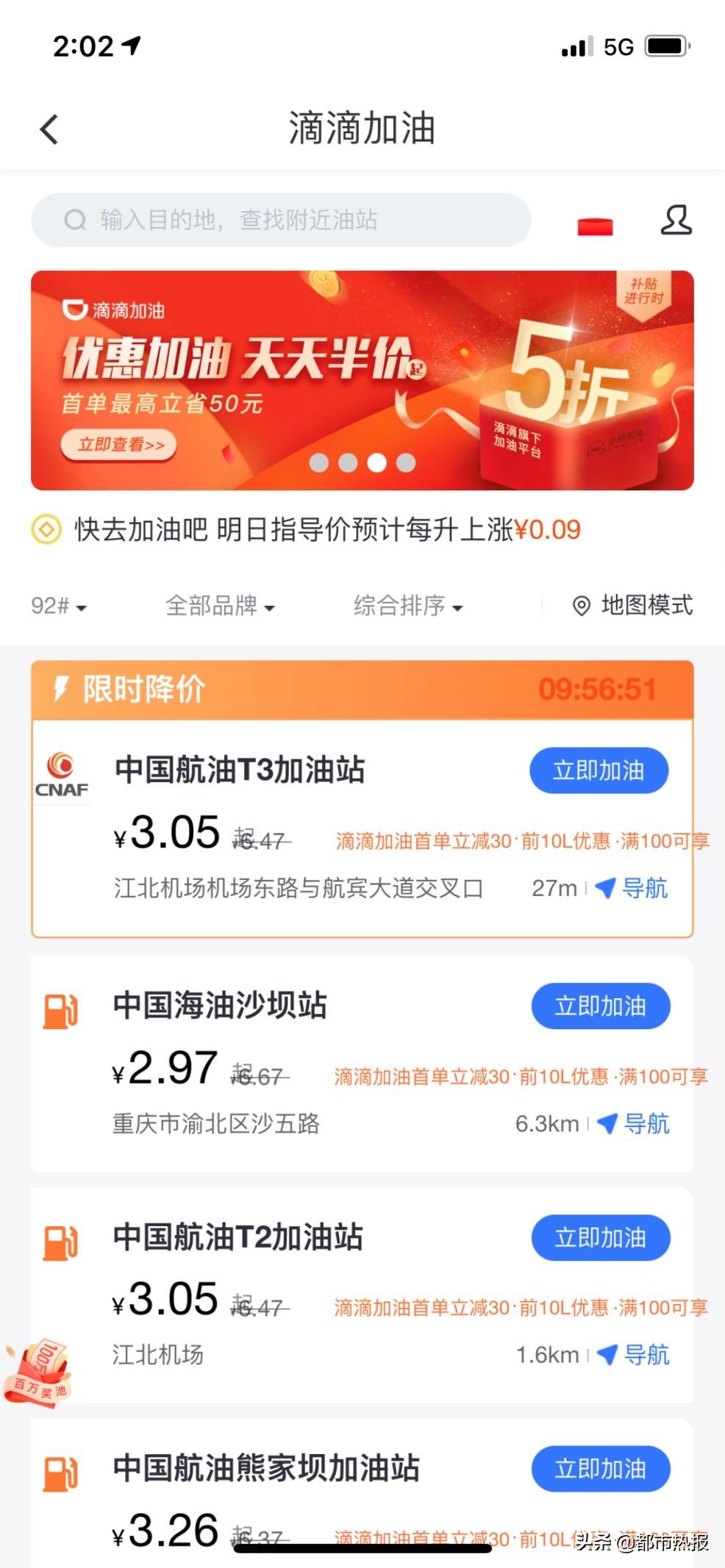
Task: Tap 立即查看 on the promo banner
Action: pos(119,445)
